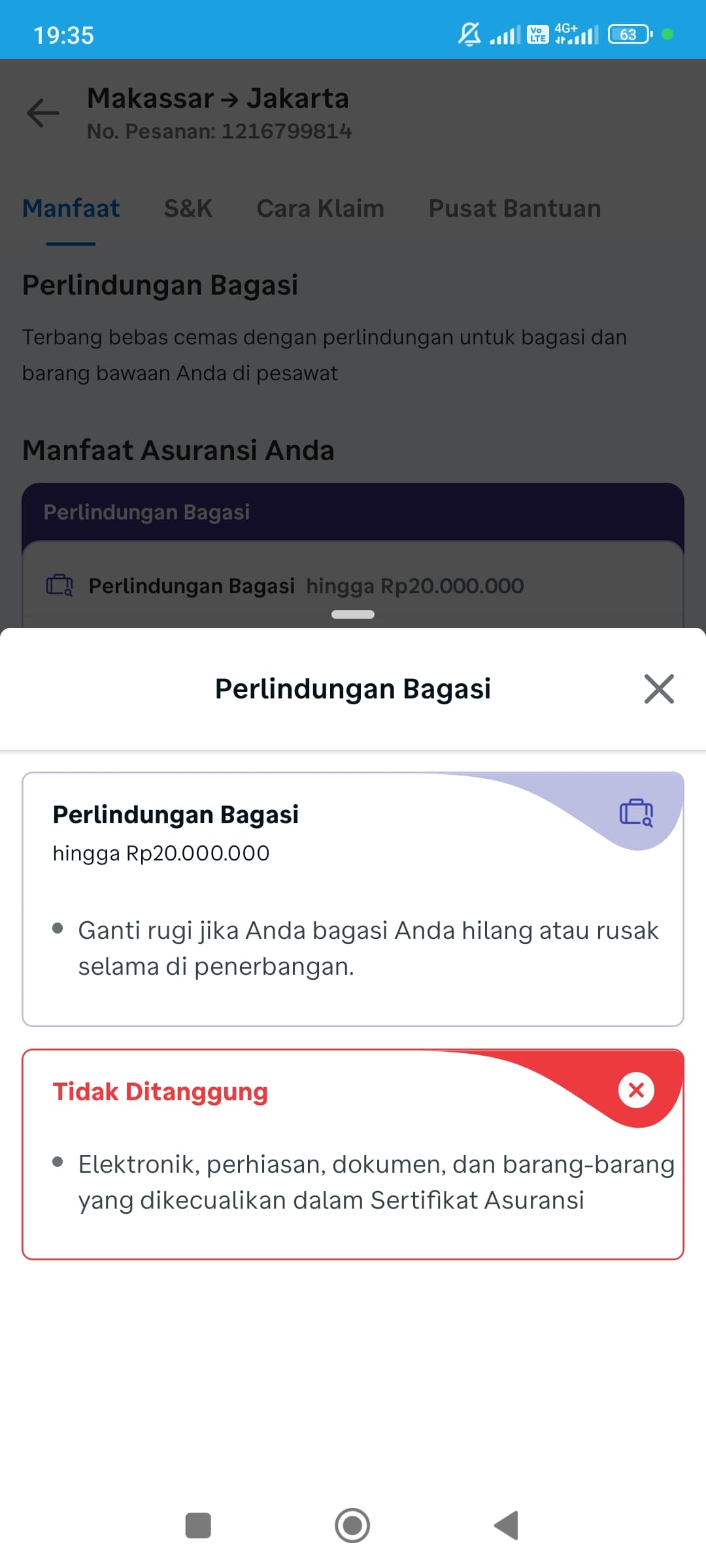Select the Pusat Bantuan tab
The width and height of the screenshot is (706, 1568).
point(514,208)
